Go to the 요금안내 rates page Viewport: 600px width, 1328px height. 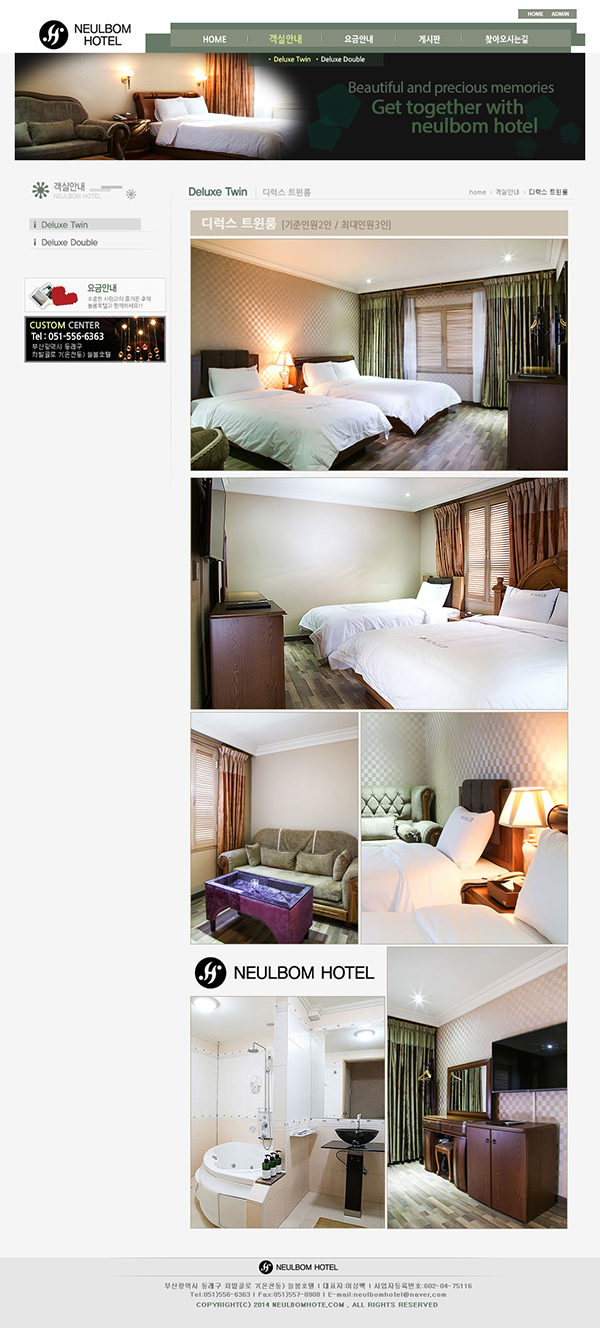click(358, 39)
